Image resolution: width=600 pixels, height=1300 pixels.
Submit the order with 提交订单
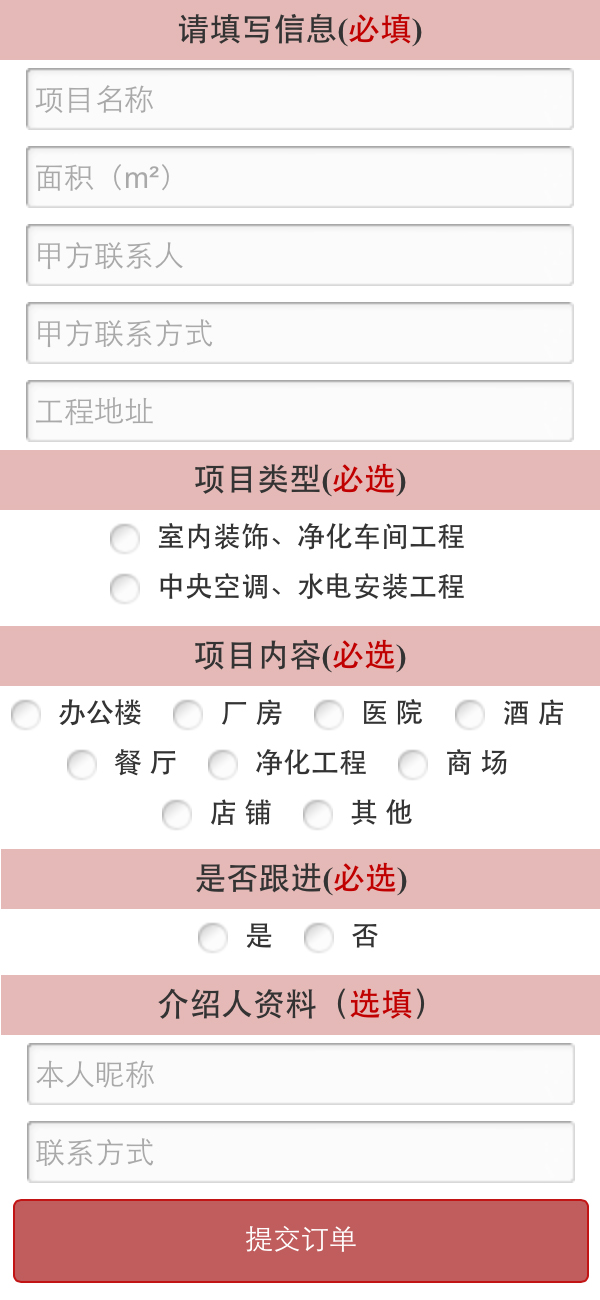[x=301, y=1240]
